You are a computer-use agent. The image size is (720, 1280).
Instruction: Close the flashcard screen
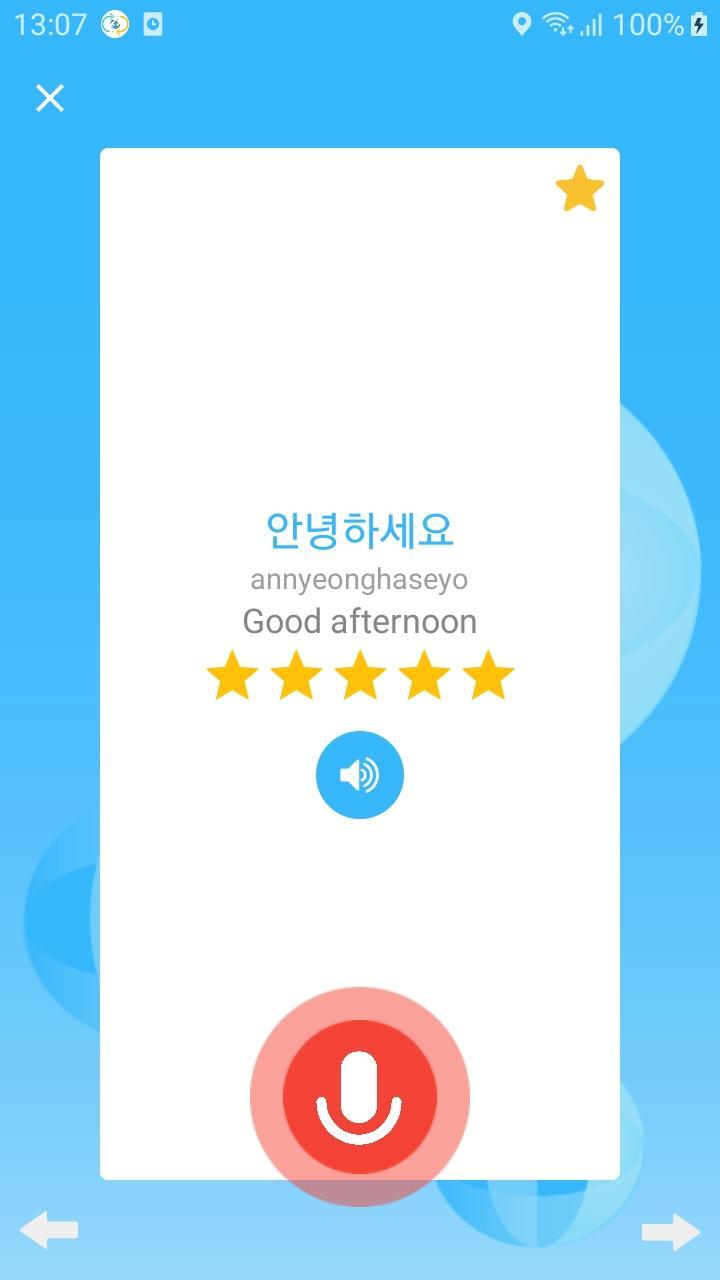[49, 98]
